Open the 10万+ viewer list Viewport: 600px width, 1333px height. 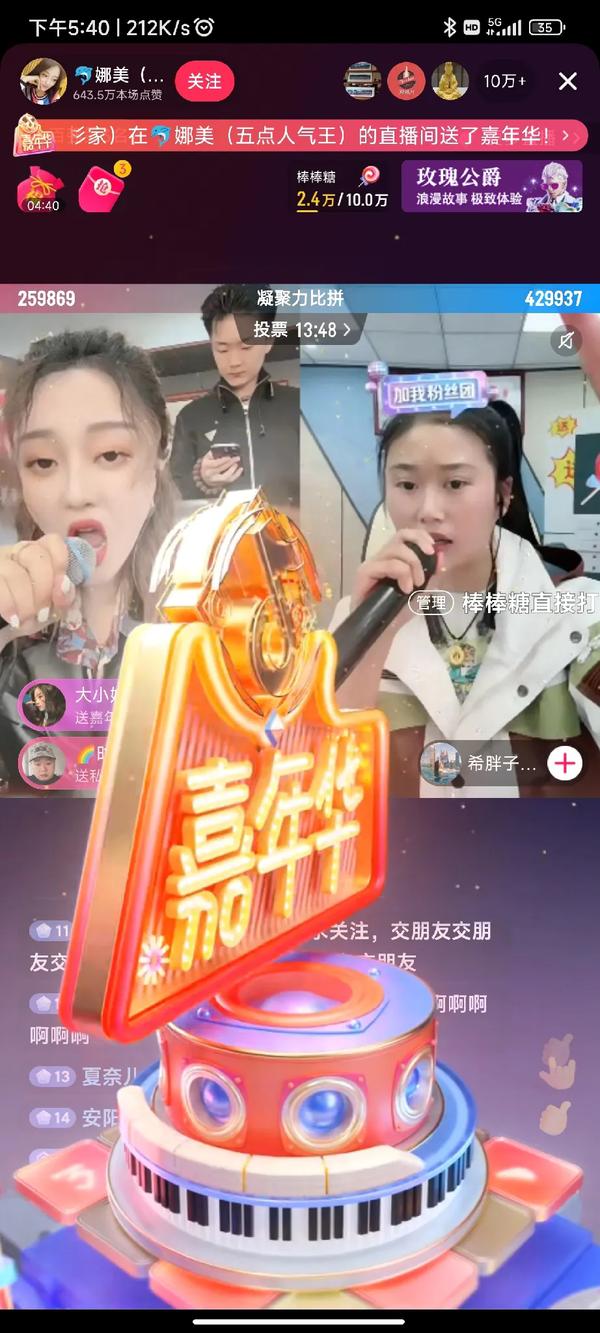tap(504, 81)
